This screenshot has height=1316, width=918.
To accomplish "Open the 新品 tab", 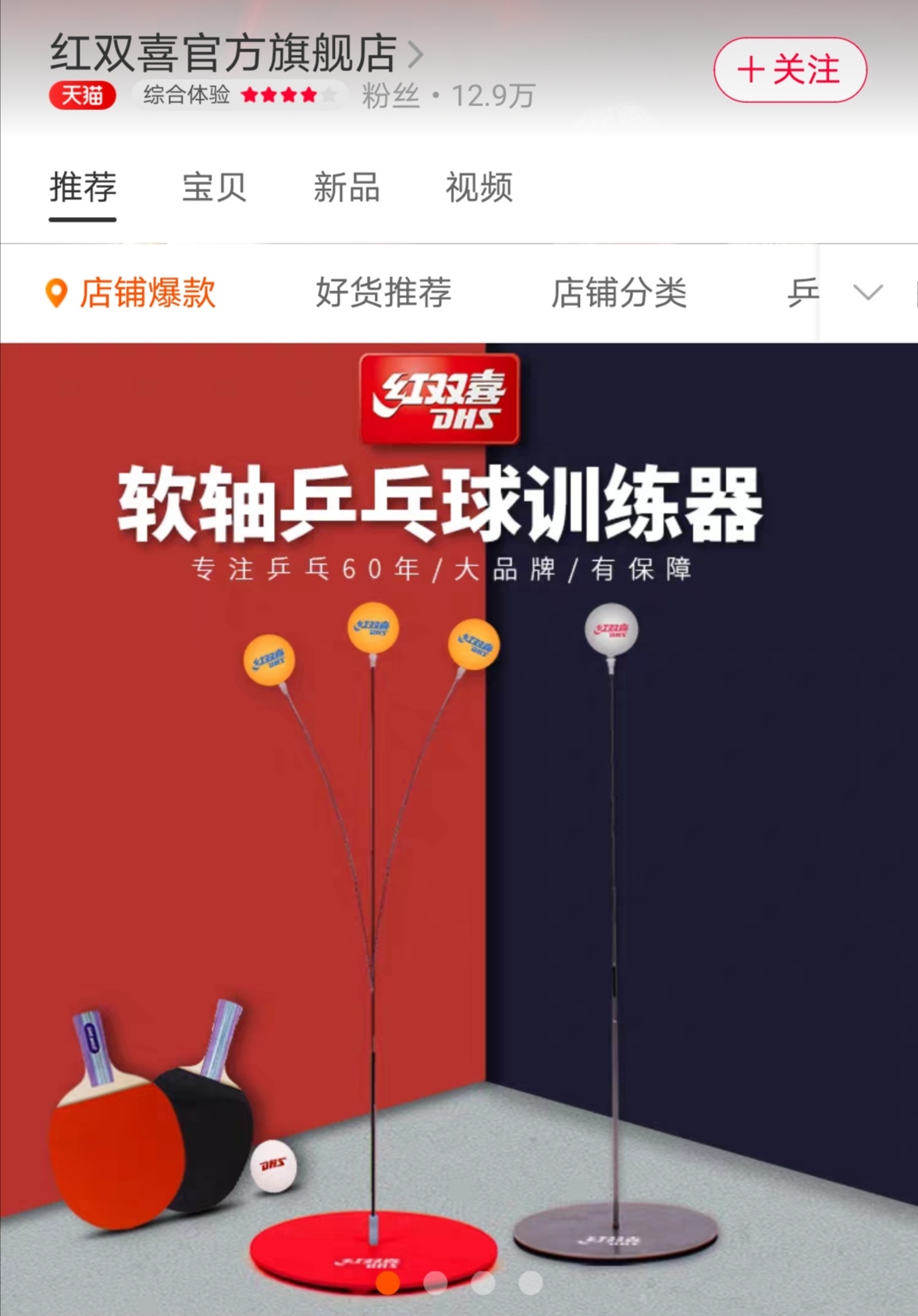I will point(347,187).
